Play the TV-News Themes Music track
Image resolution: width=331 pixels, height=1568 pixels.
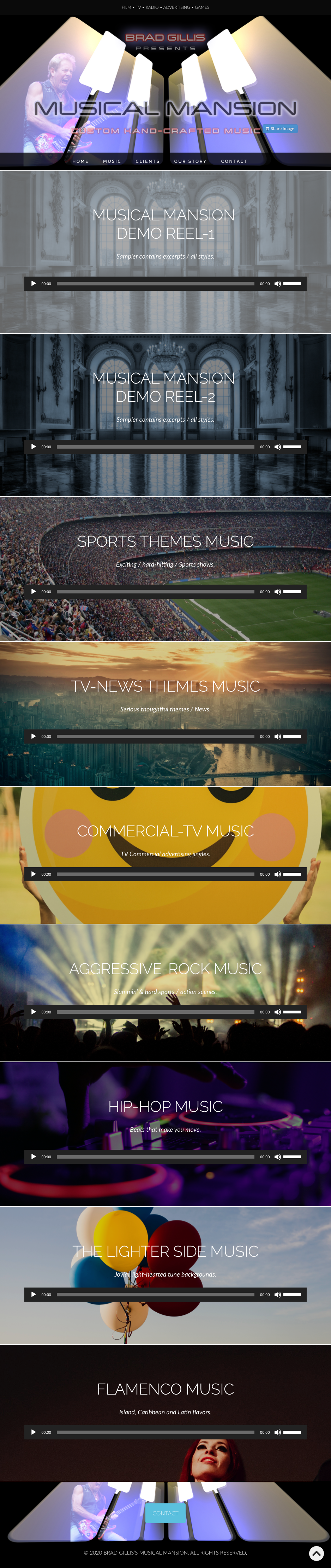(x=34, y=736)
